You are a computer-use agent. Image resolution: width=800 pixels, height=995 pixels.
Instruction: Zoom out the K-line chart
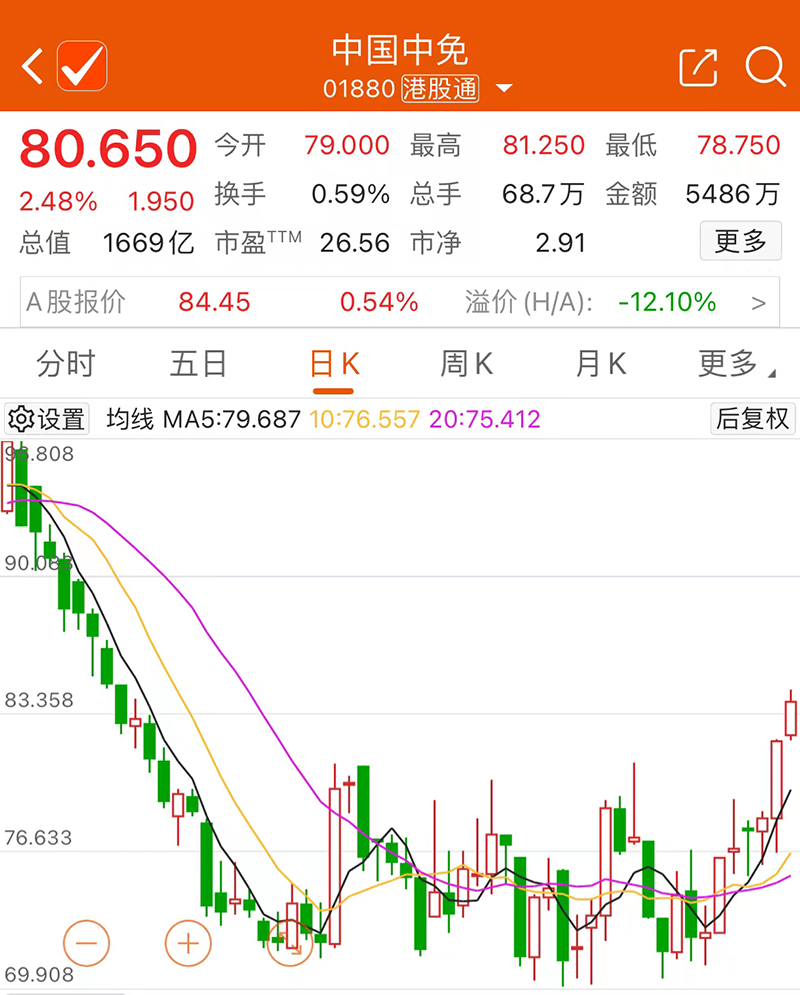tap(86, 942)
